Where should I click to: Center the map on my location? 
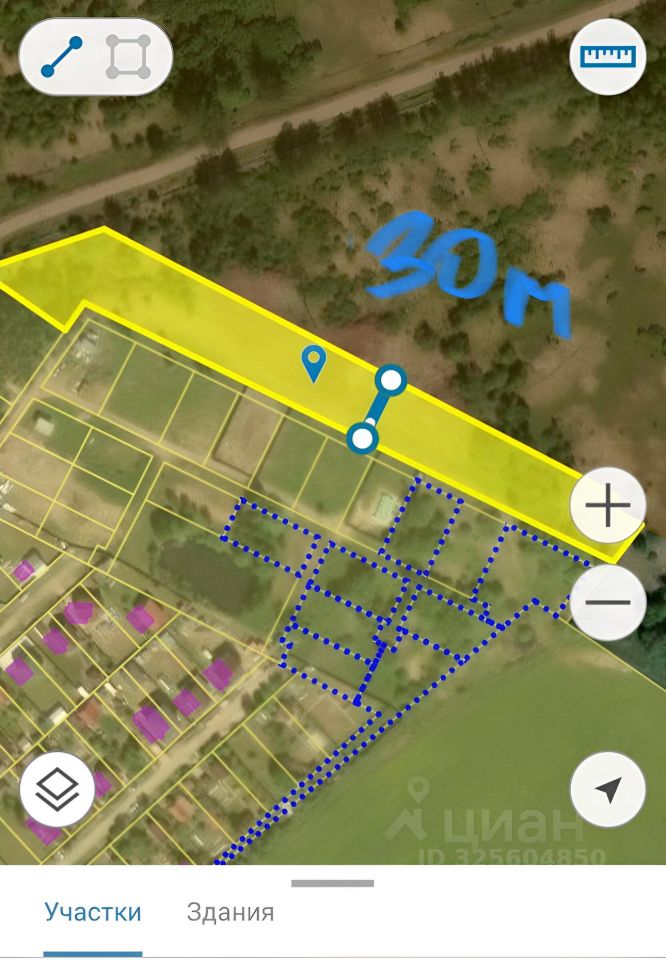tap(607, 789)
